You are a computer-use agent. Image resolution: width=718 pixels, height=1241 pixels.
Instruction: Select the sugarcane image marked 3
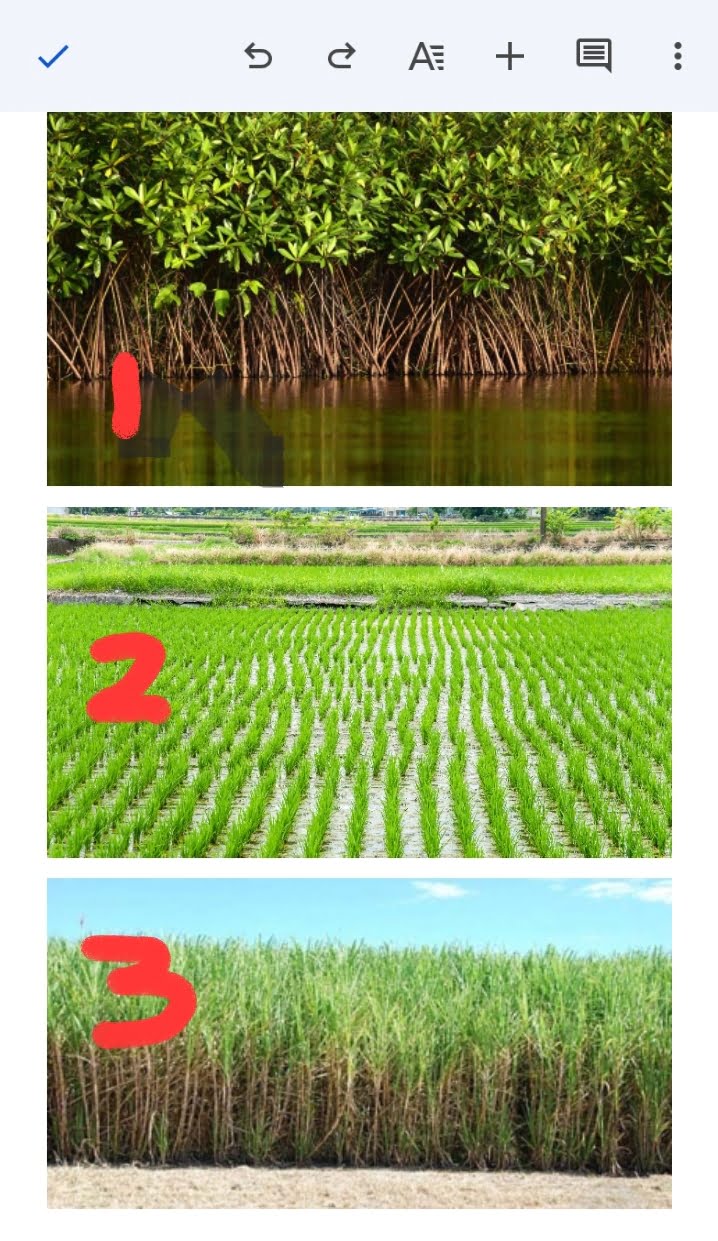(x=359, y=1043)
